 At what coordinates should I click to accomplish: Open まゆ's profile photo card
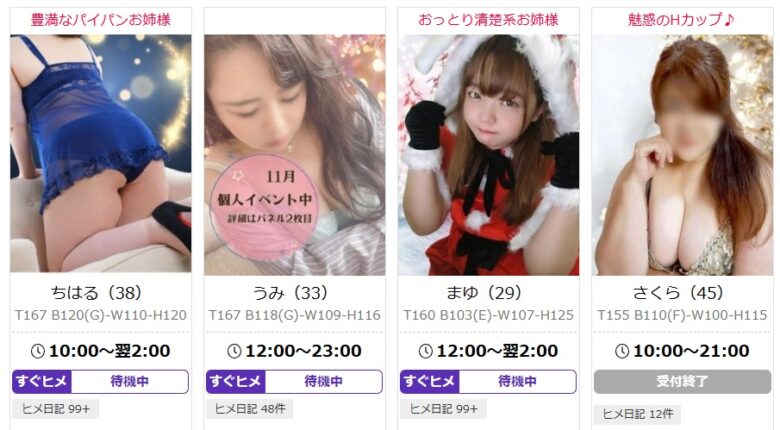pyautogui.click(x=488, y=155)
